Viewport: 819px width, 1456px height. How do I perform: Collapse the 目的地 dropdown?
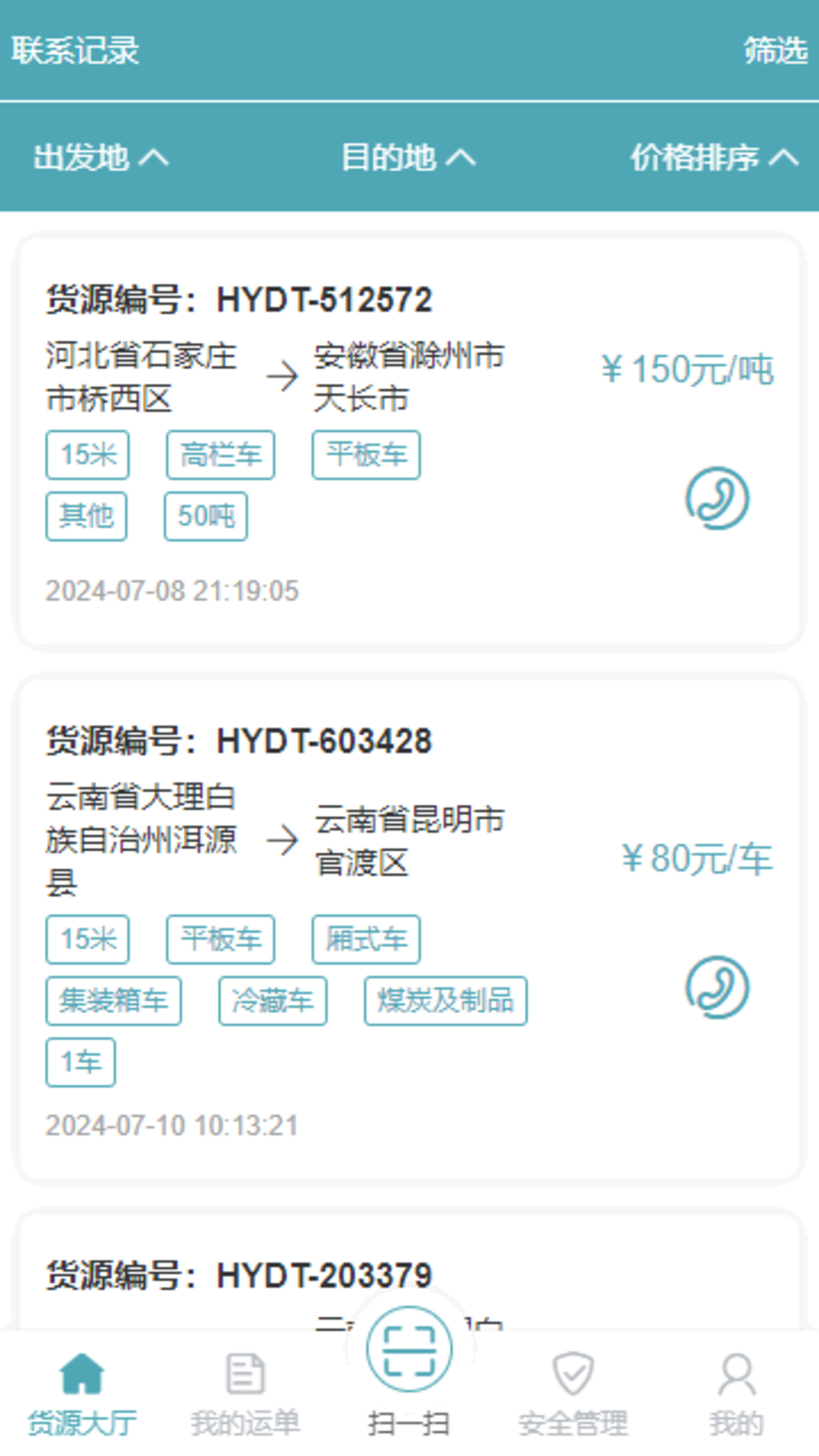tap(408, 158)
